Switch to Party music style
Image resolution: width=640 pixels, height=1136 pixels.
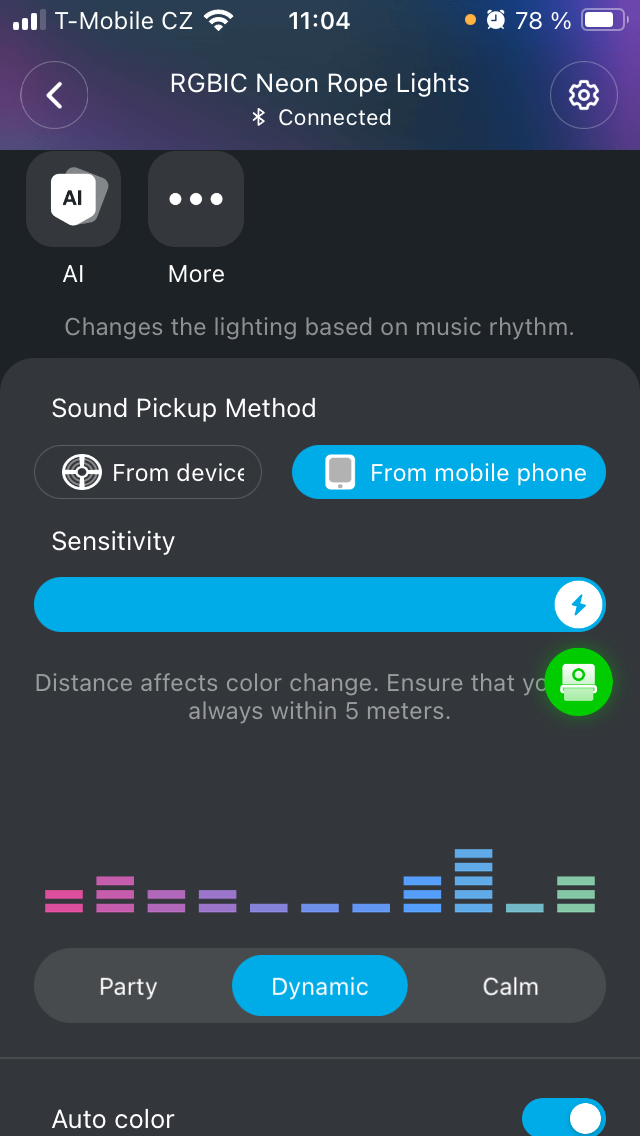pos(128,986)
